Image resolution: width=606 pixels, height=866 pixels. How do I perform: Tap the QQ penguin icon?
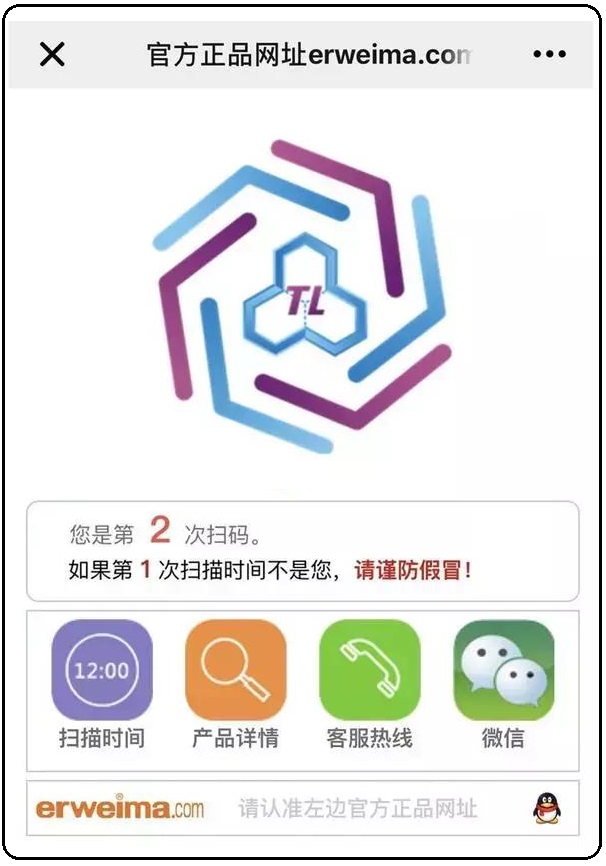tap(546, 807)
